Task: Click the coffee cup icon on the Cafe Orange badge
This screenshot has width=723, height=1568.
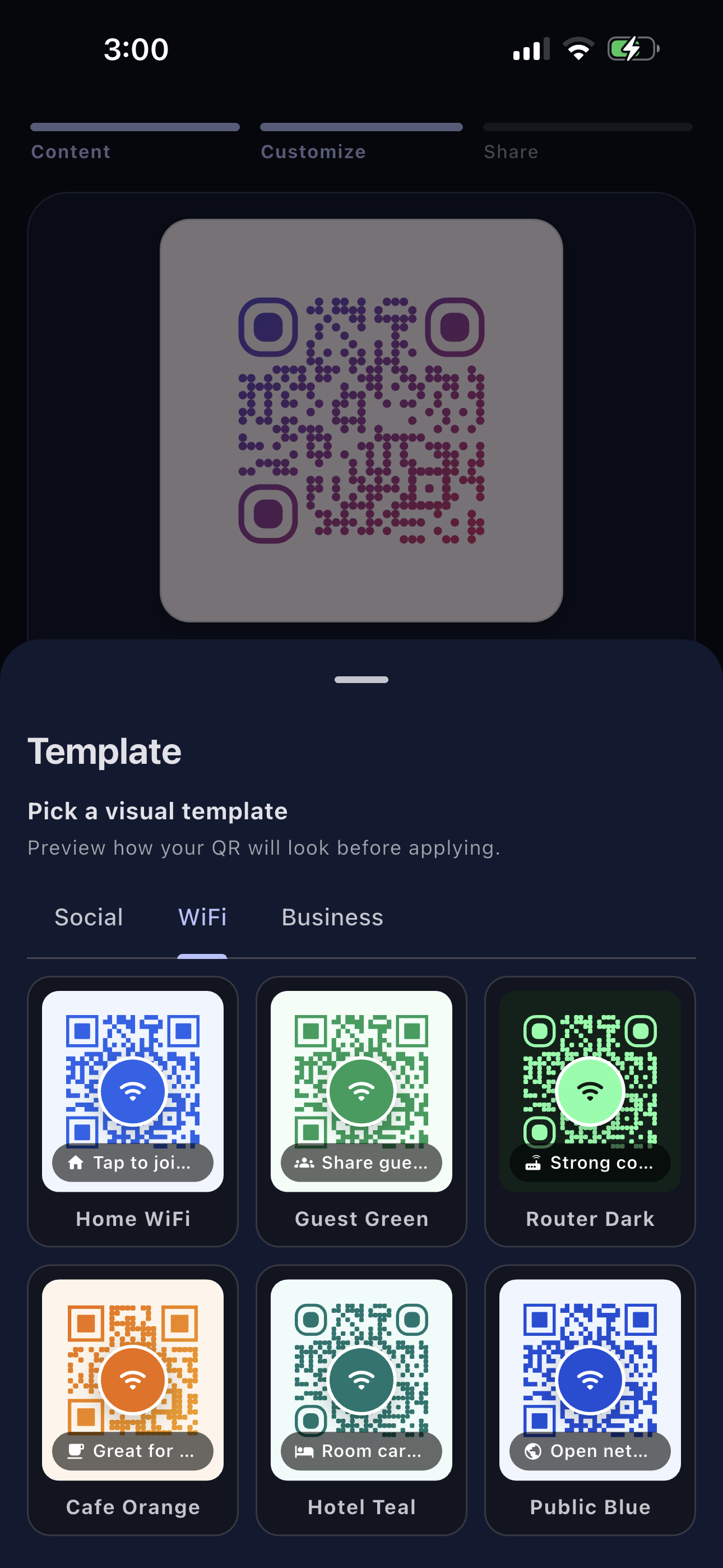Action: pos(76,1451)
